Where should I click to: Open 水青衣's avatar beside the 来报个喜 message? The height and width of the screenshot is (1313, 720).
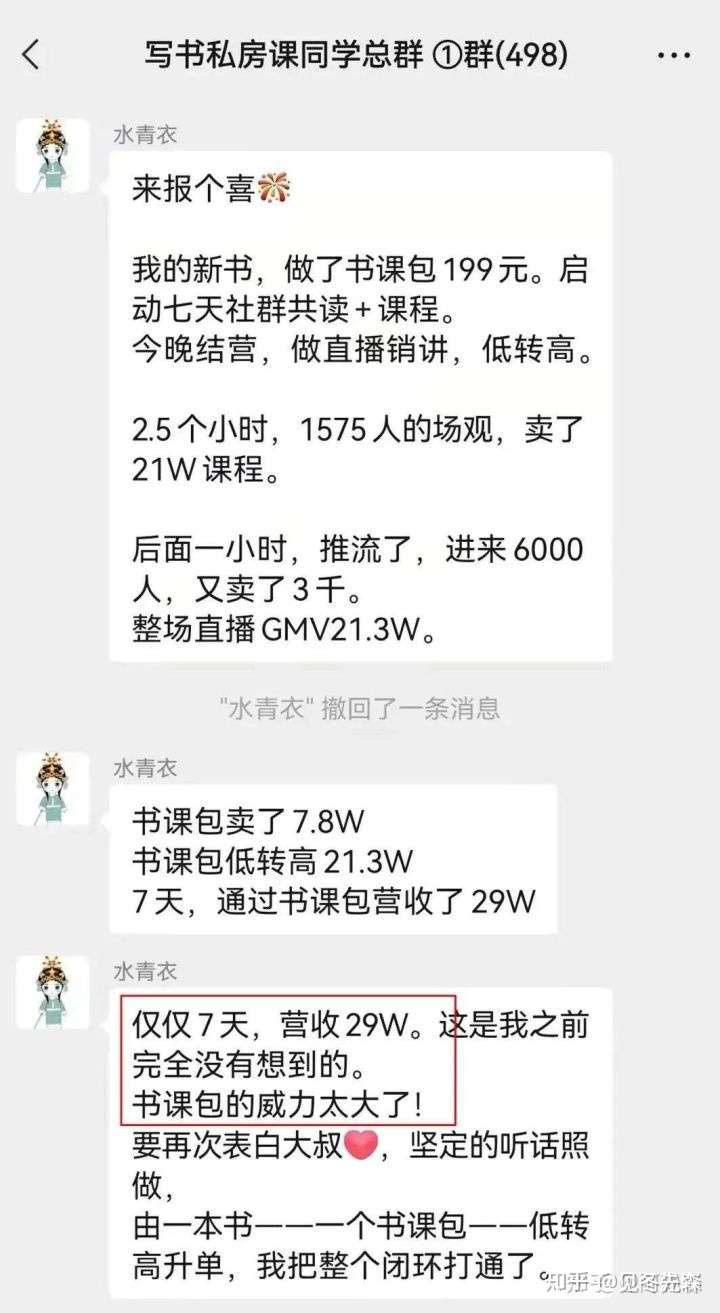pyautogui.click(x=52, y=156)
